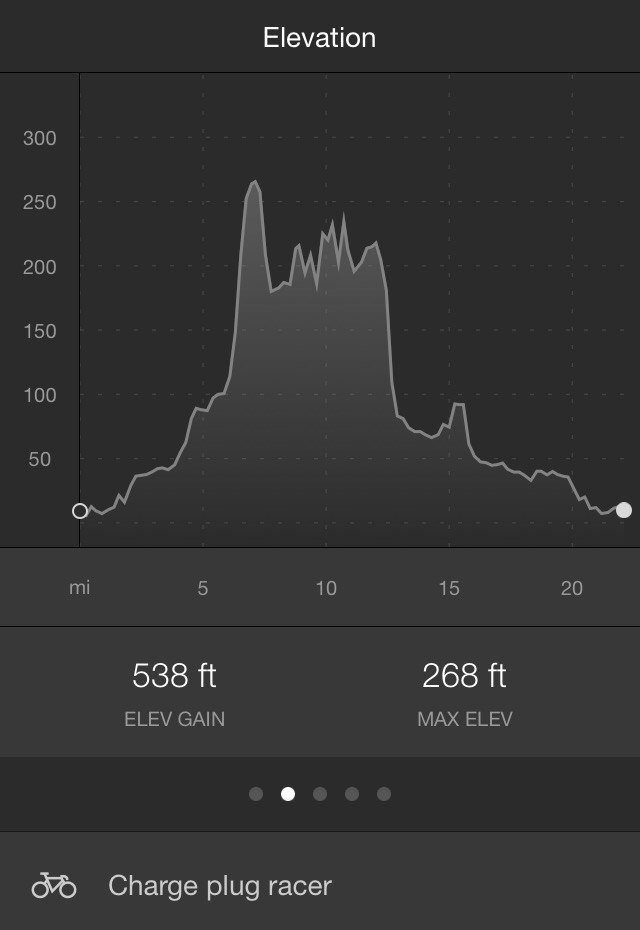Jump to the last page indicator dot
This screenshot has height=930, width=640.
tap(384, 794)
